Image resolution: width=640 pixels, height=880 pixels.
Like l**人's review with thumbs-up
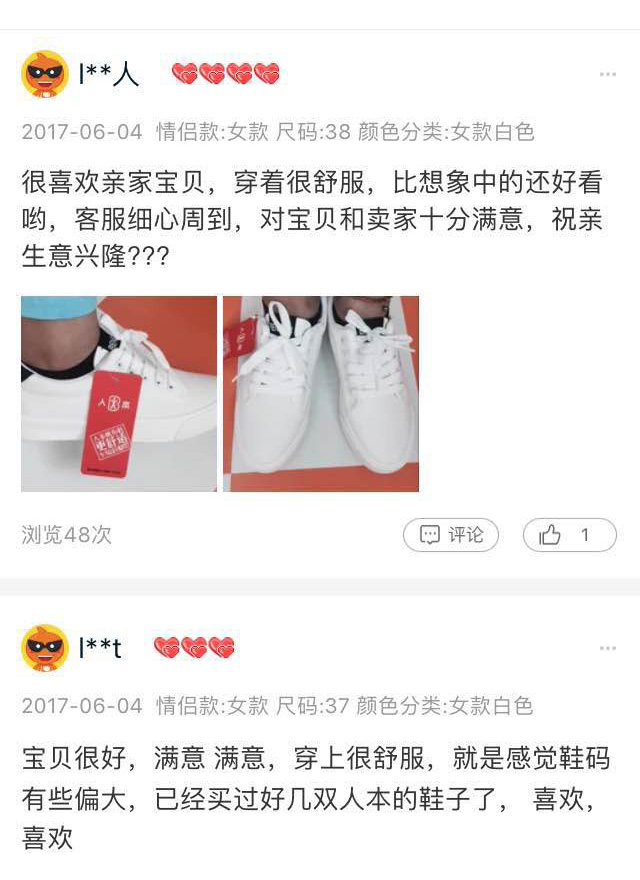coord(569,535)
